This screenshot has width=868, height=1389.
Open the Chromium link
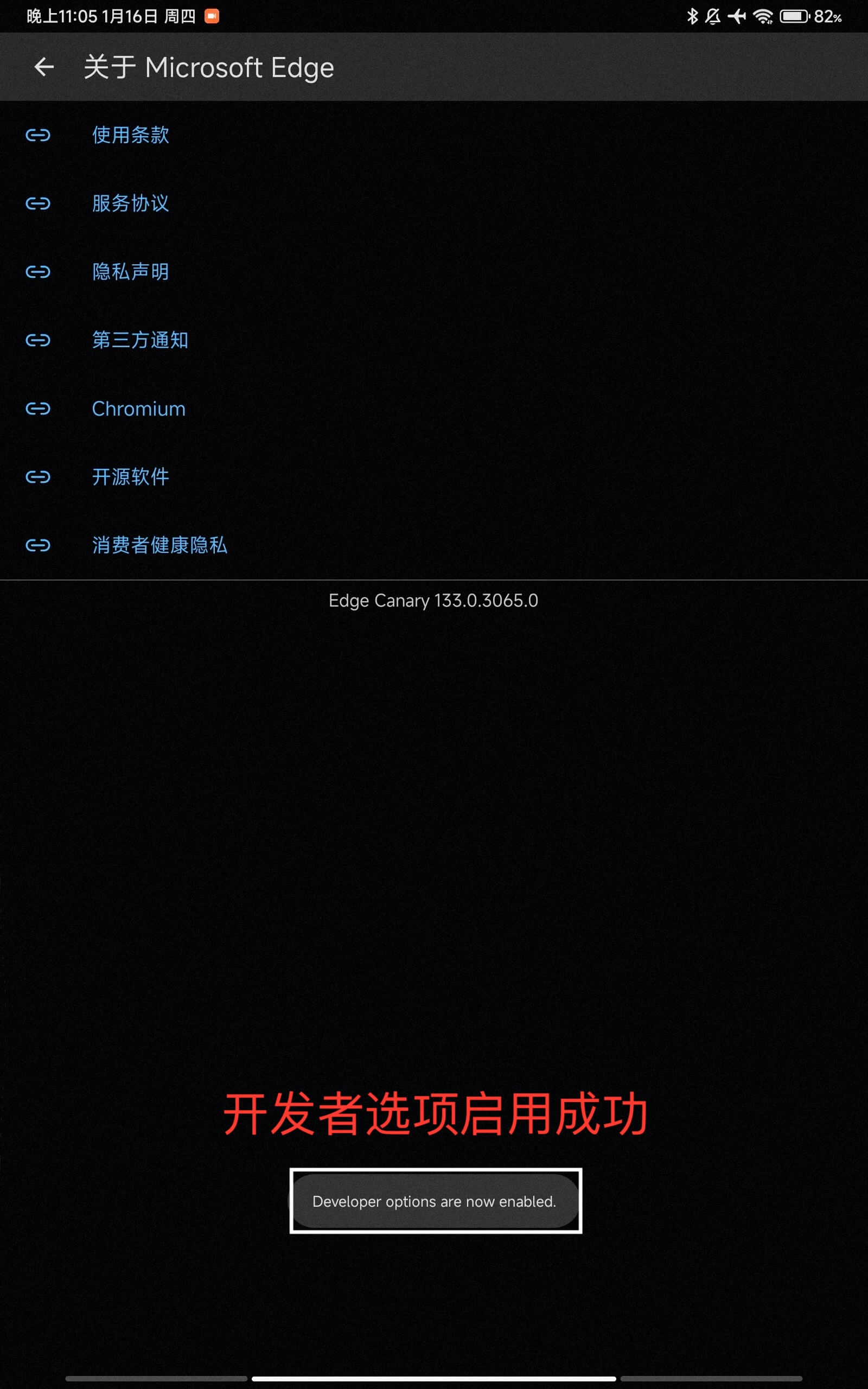coord(138,409)
